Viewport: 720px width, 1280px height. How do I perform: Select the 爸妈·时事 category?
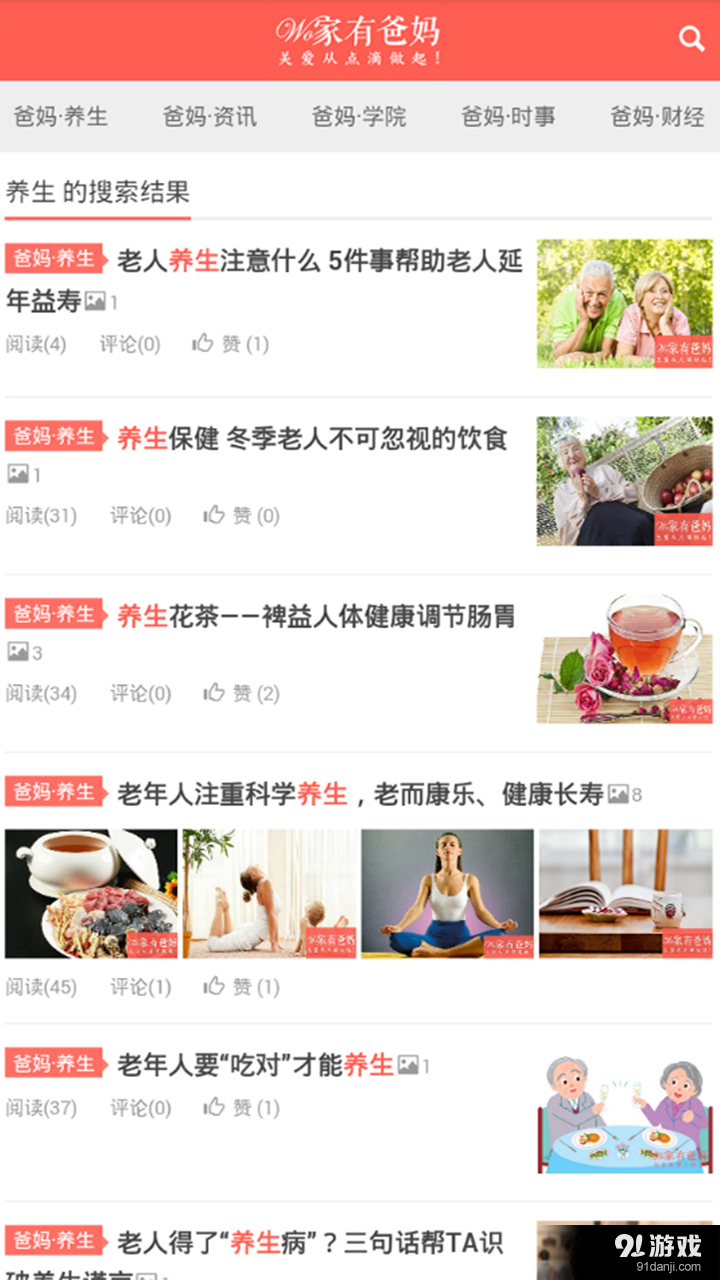tap(508, 116)
